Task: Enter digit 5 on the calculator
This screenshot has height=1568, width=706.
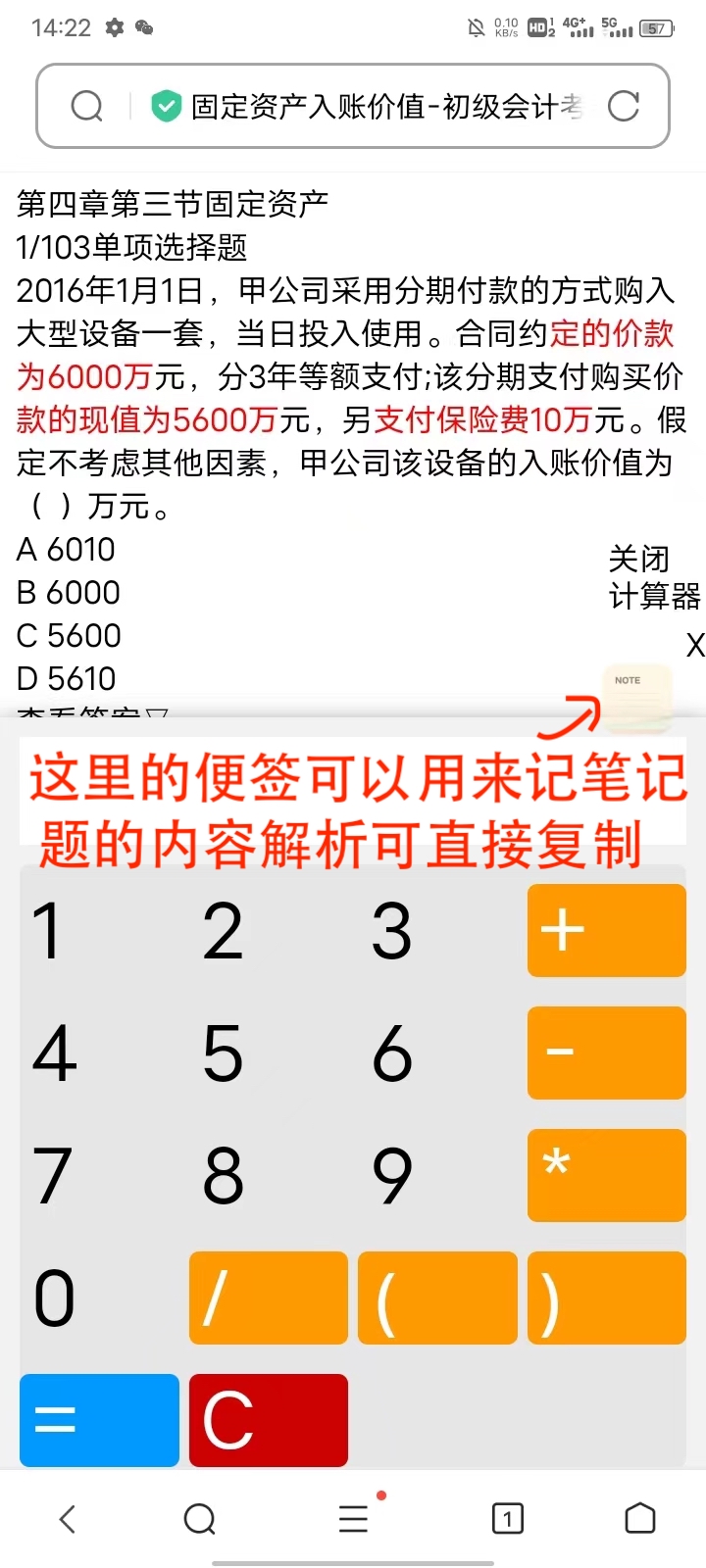Action: click(223, 1053)
